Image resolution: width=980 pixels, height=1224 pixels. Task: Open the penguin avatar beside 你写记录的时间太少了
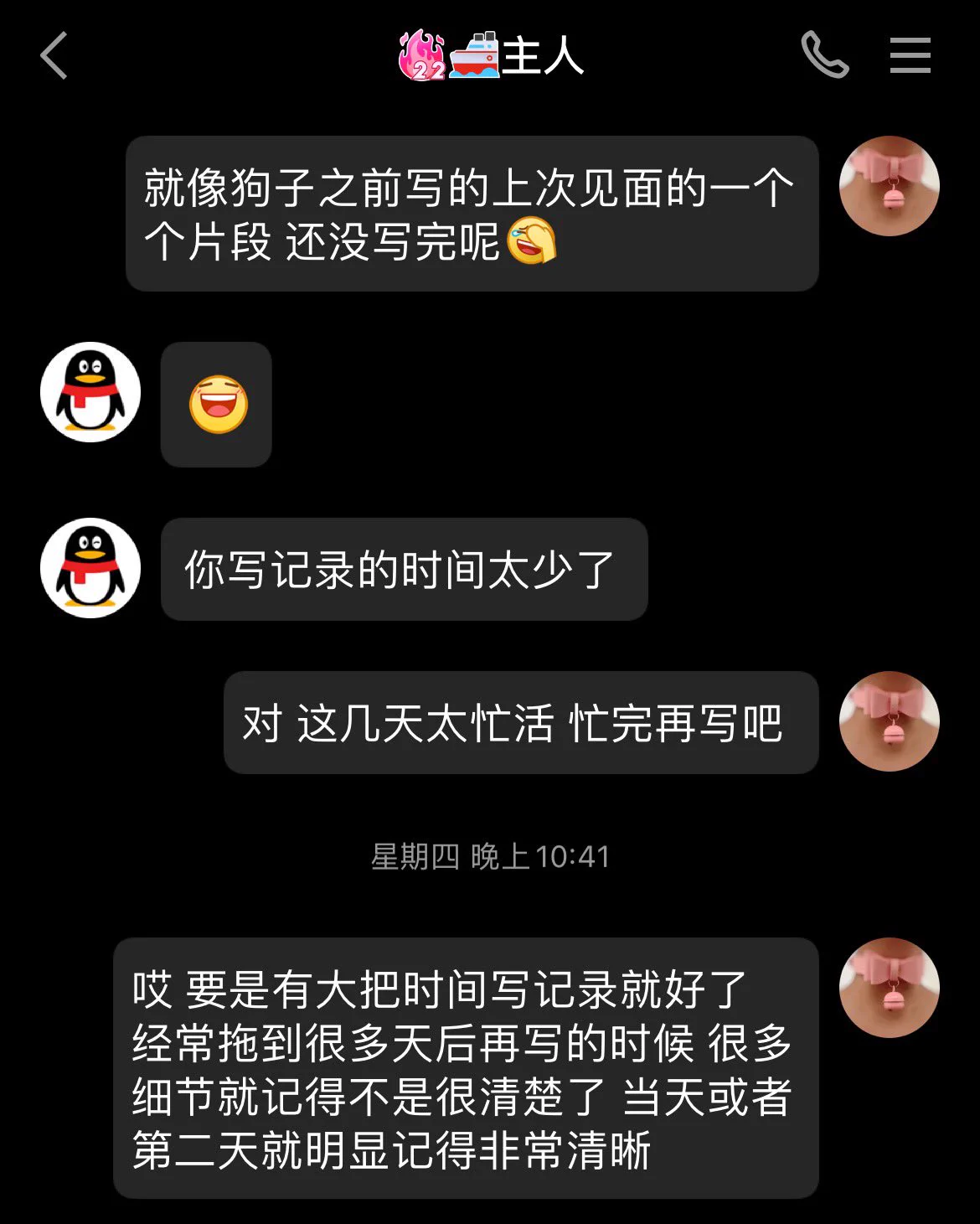pyautogui.click(x=90, y=568)
